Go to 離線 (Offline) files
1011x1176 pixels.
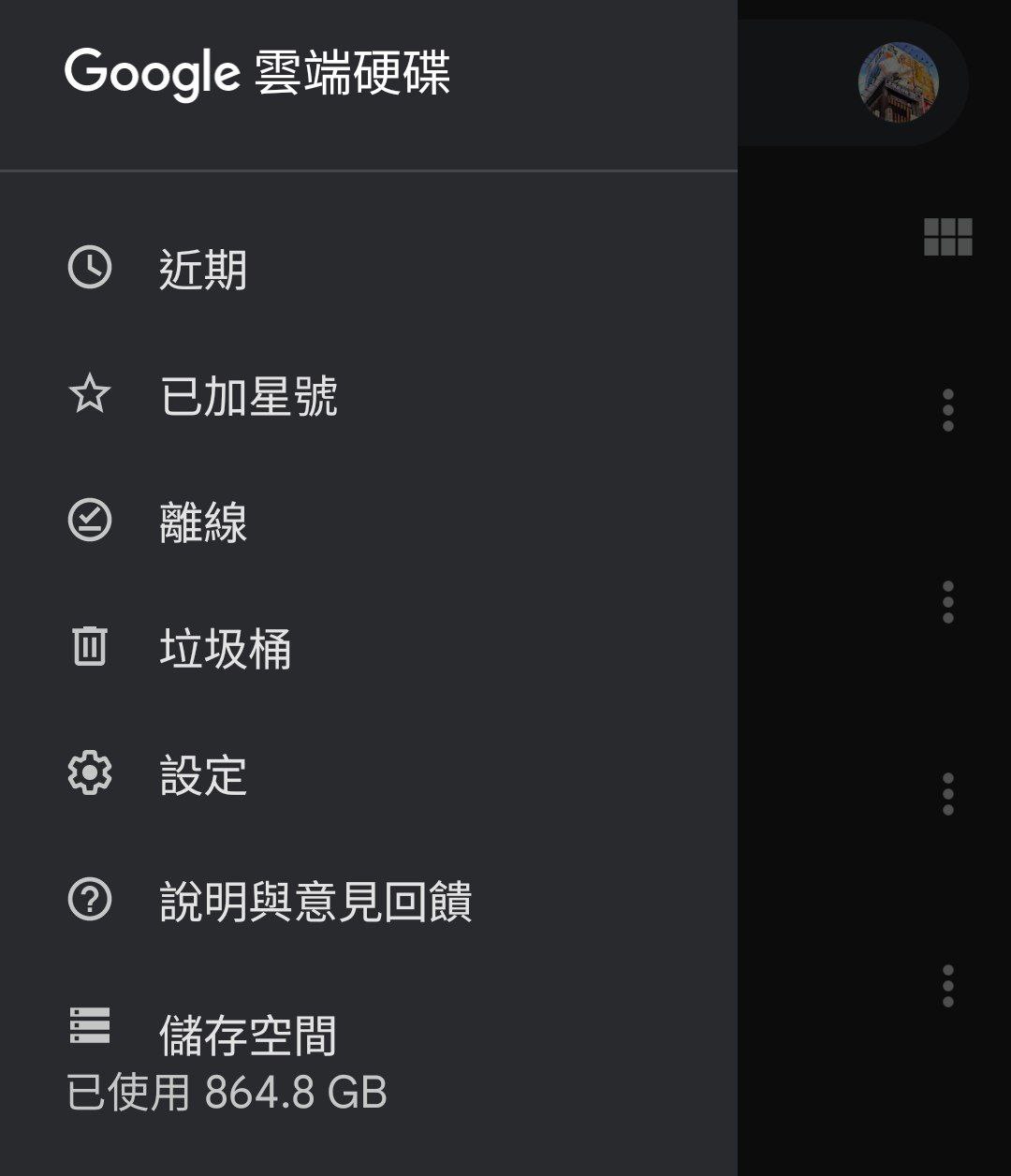click(x=202, y=522)
